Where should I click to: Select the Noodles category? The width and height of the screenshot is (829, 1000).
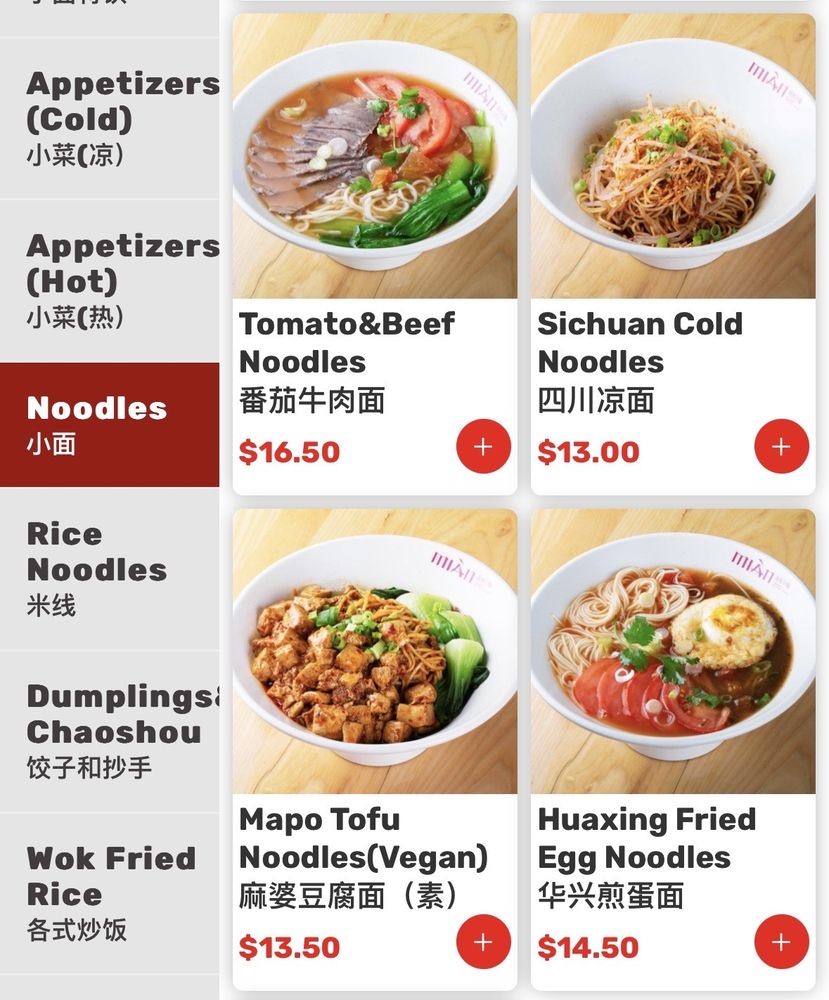click(110, 424)
